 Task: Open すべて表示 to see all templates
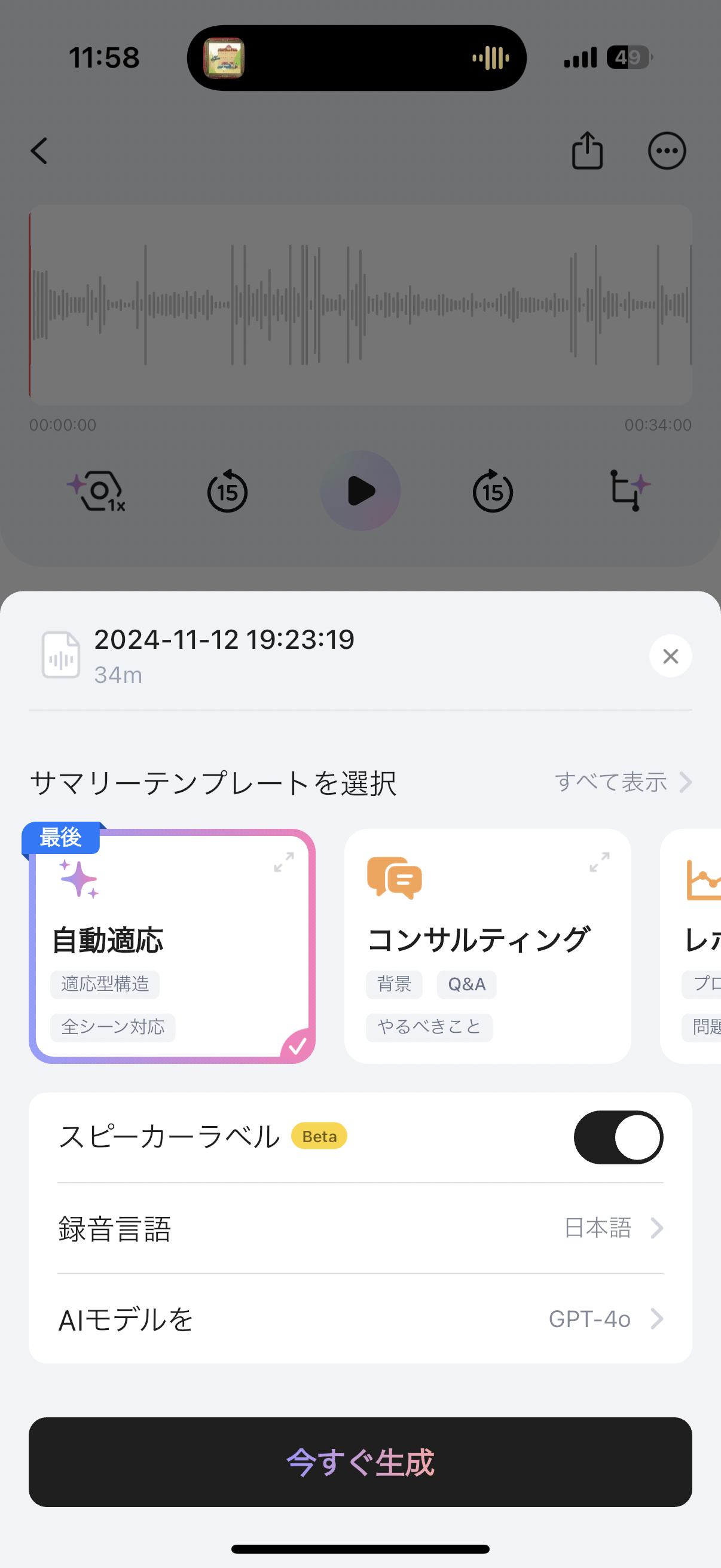622,782
